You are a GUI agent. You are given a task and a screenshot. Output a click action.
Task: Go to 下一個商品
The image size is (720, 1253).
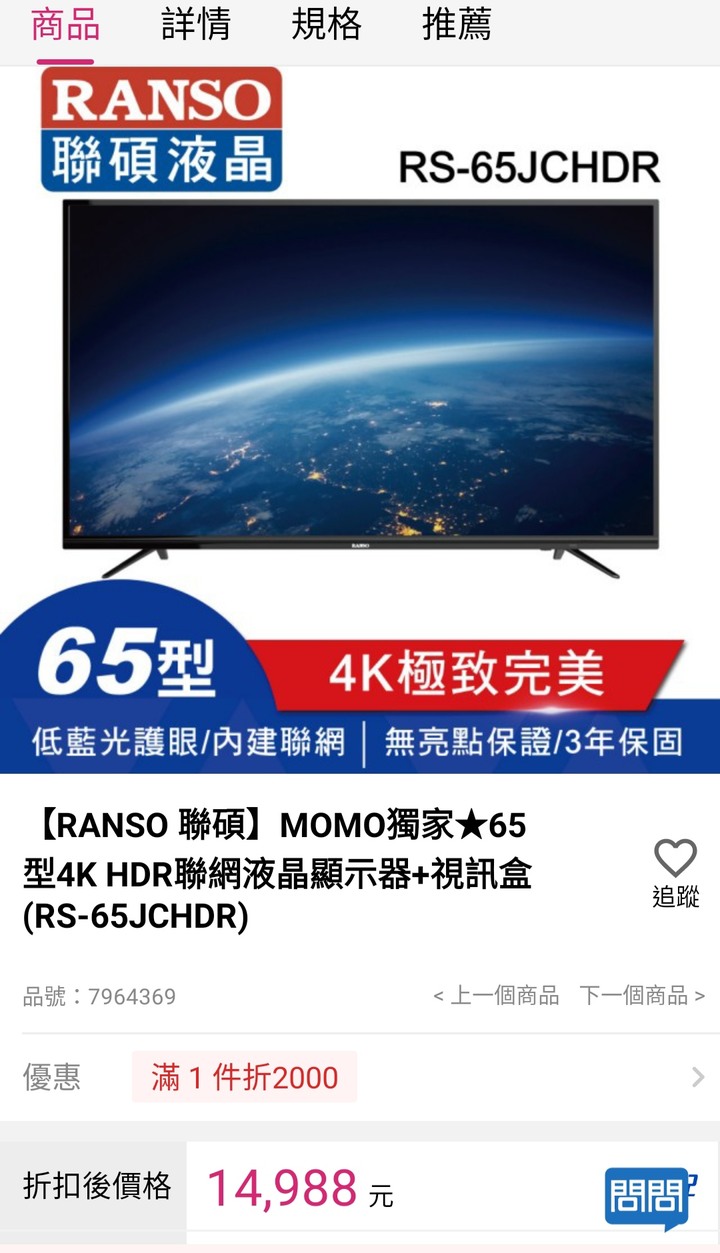pos(642,996)
